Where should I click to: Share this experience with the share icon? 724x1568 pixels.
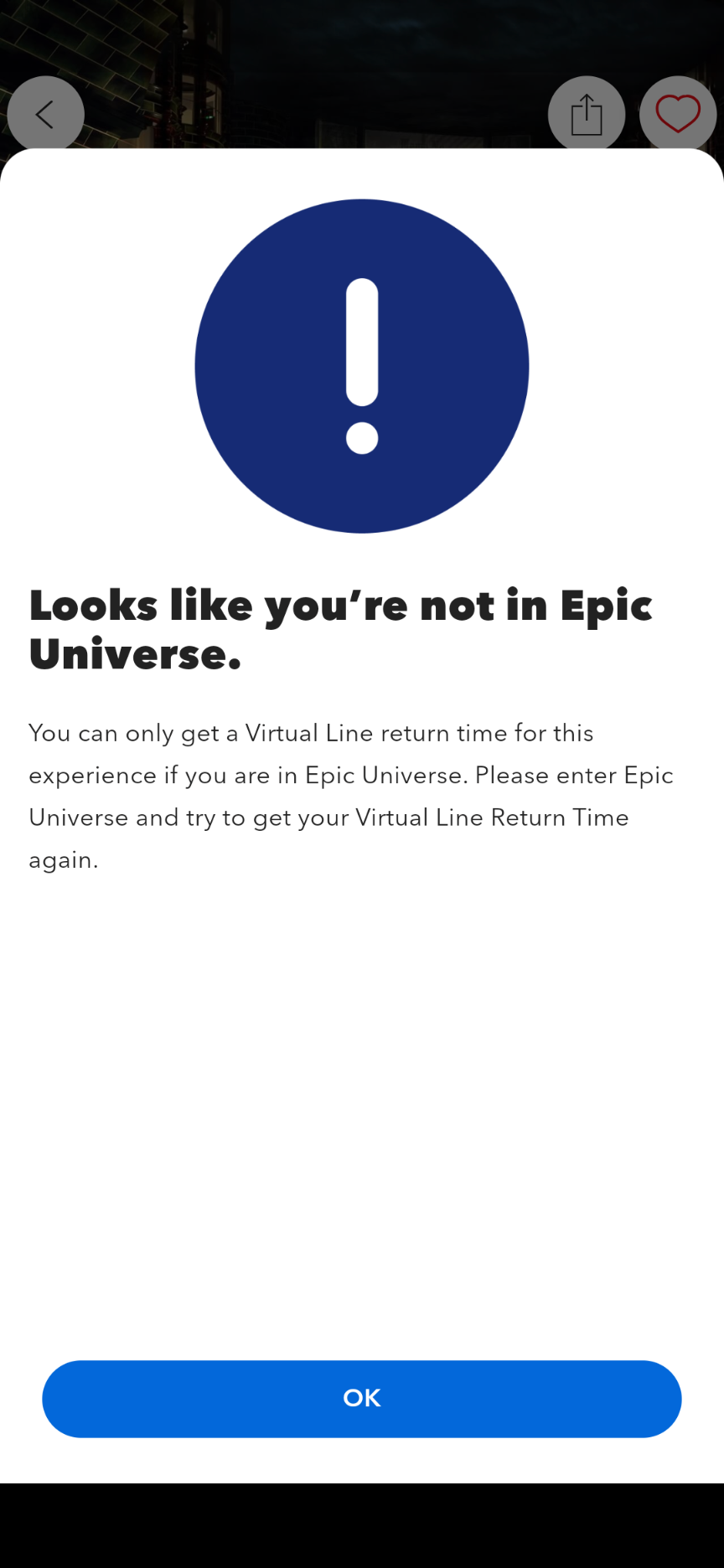(587, 115)
